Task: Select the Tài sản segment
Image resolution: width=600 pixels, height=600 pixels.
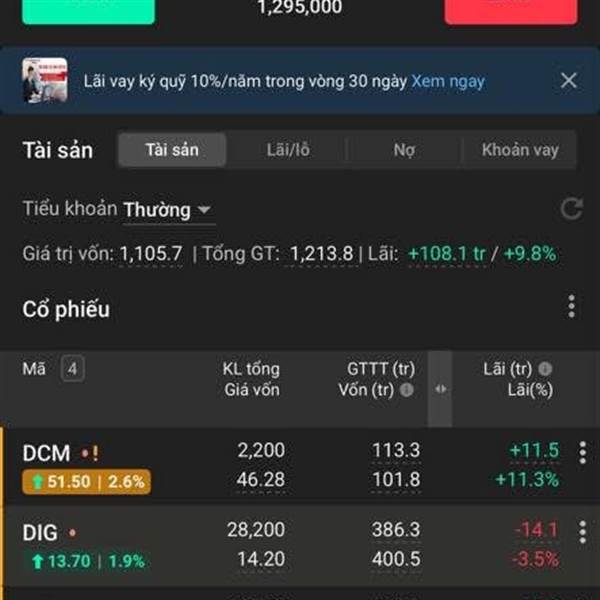Action: coord(172,150)
